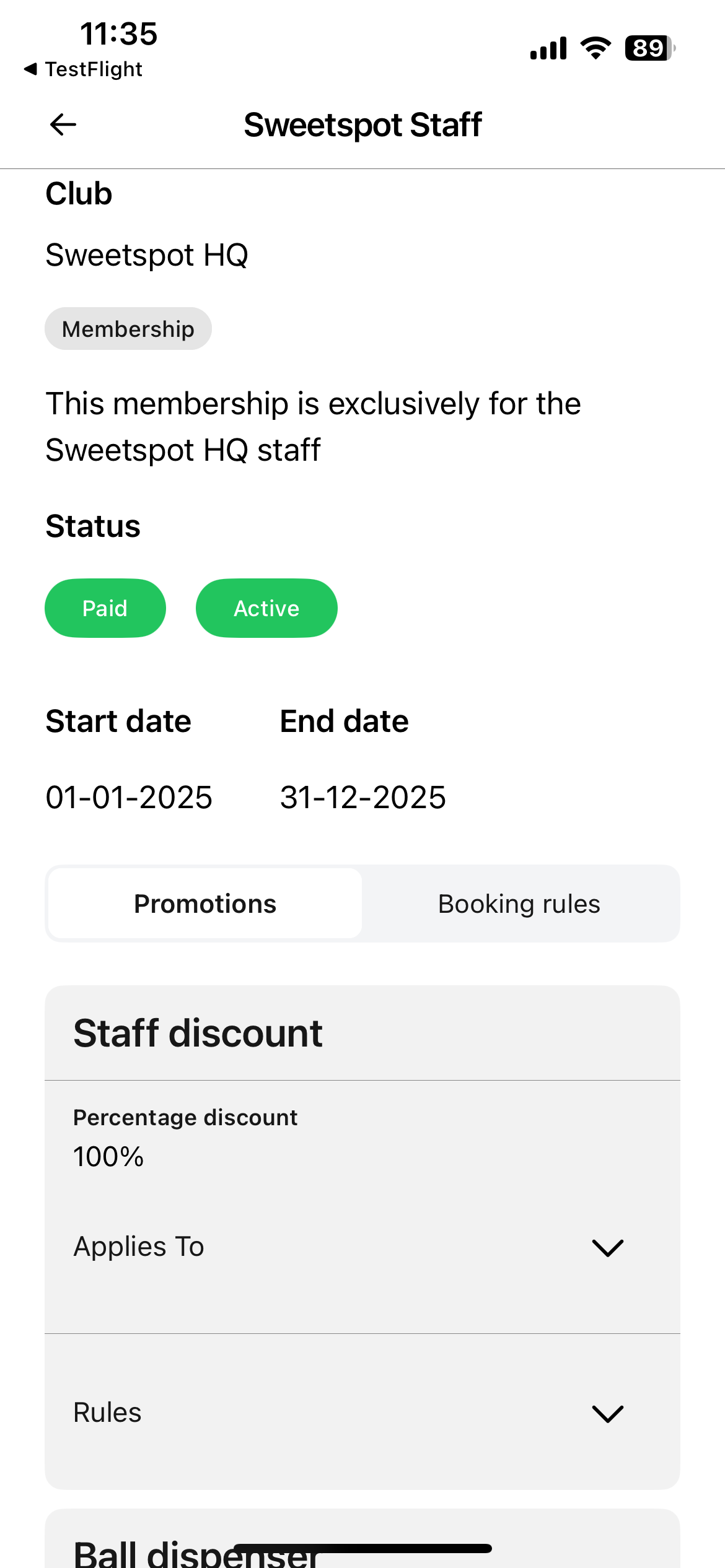This screenshot has width=725, height=1568.
Task: Select the Promotions tab
Action: click(x=204, y=903)
